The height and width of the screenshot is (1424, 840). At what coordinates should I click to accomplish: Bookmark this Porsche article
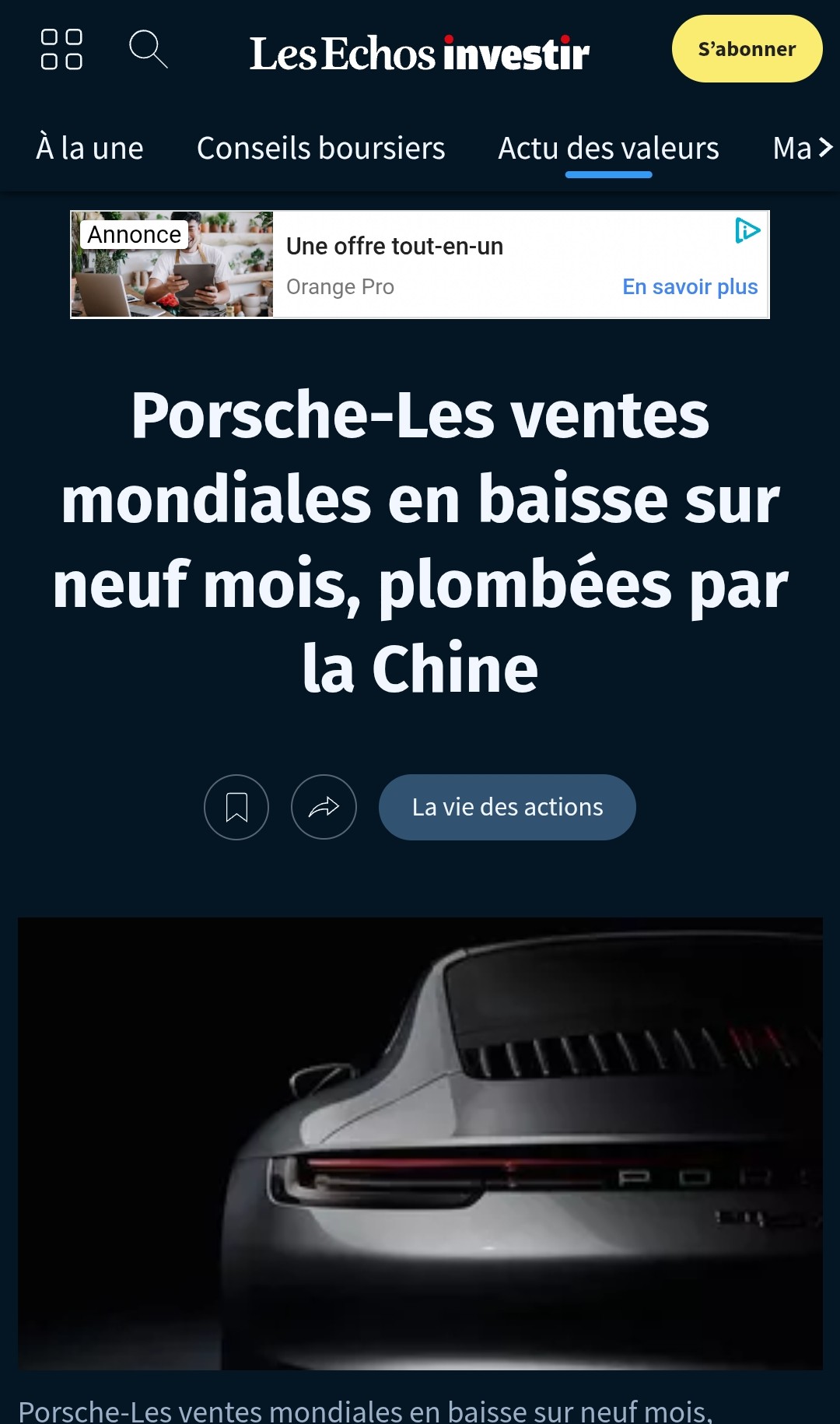(x=236, y=807)
